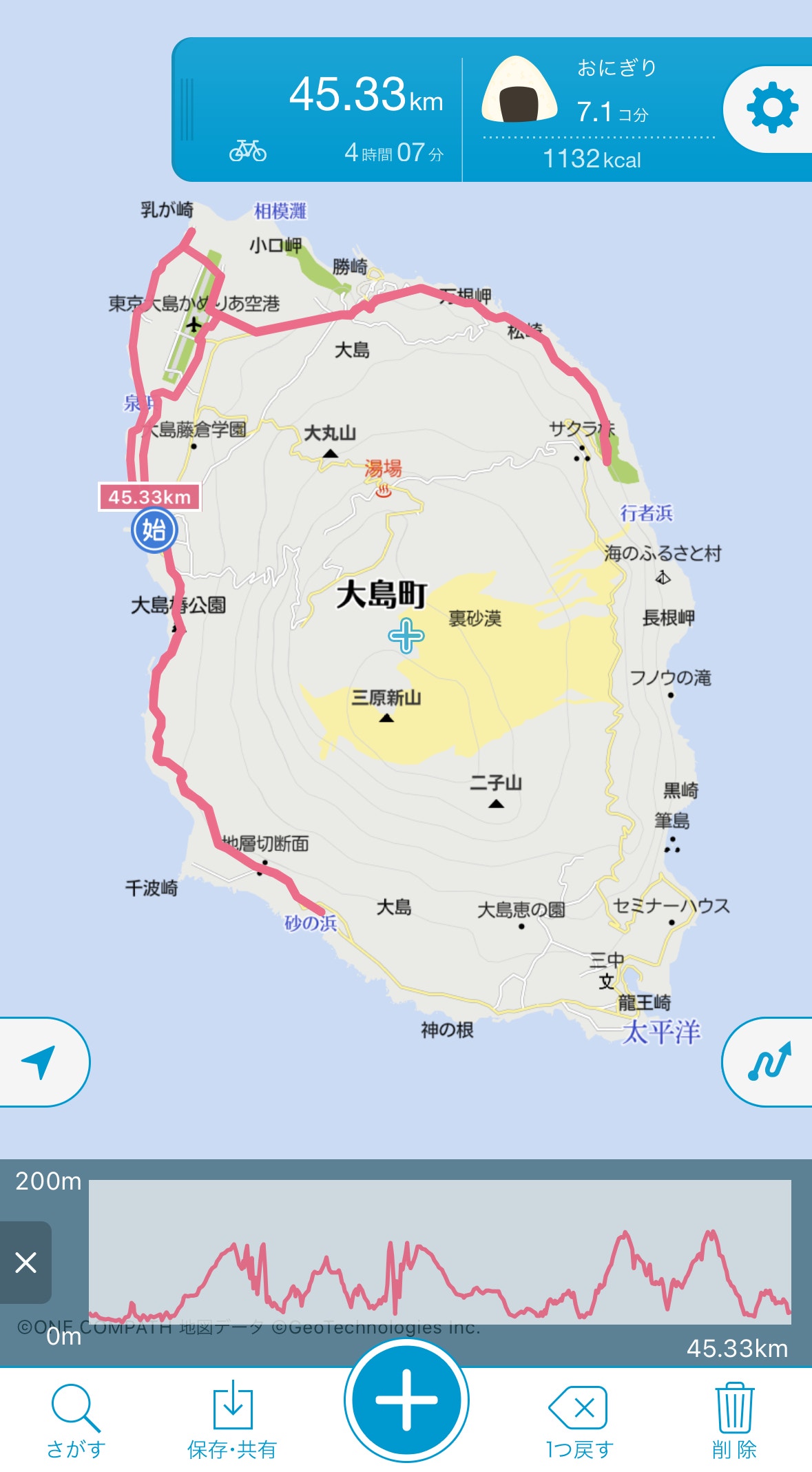
Task: Close the elevation profile panel
Action: 25,1263
